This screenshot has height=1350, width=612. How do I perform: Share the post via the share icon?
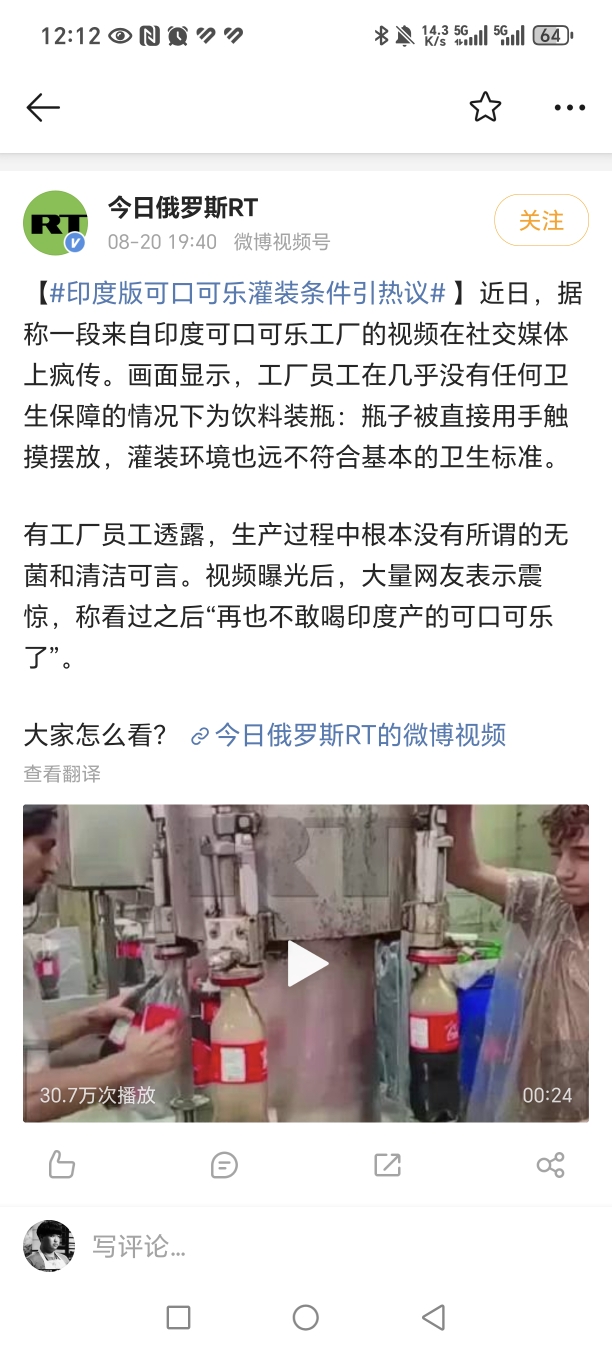tap(550, 1164)
